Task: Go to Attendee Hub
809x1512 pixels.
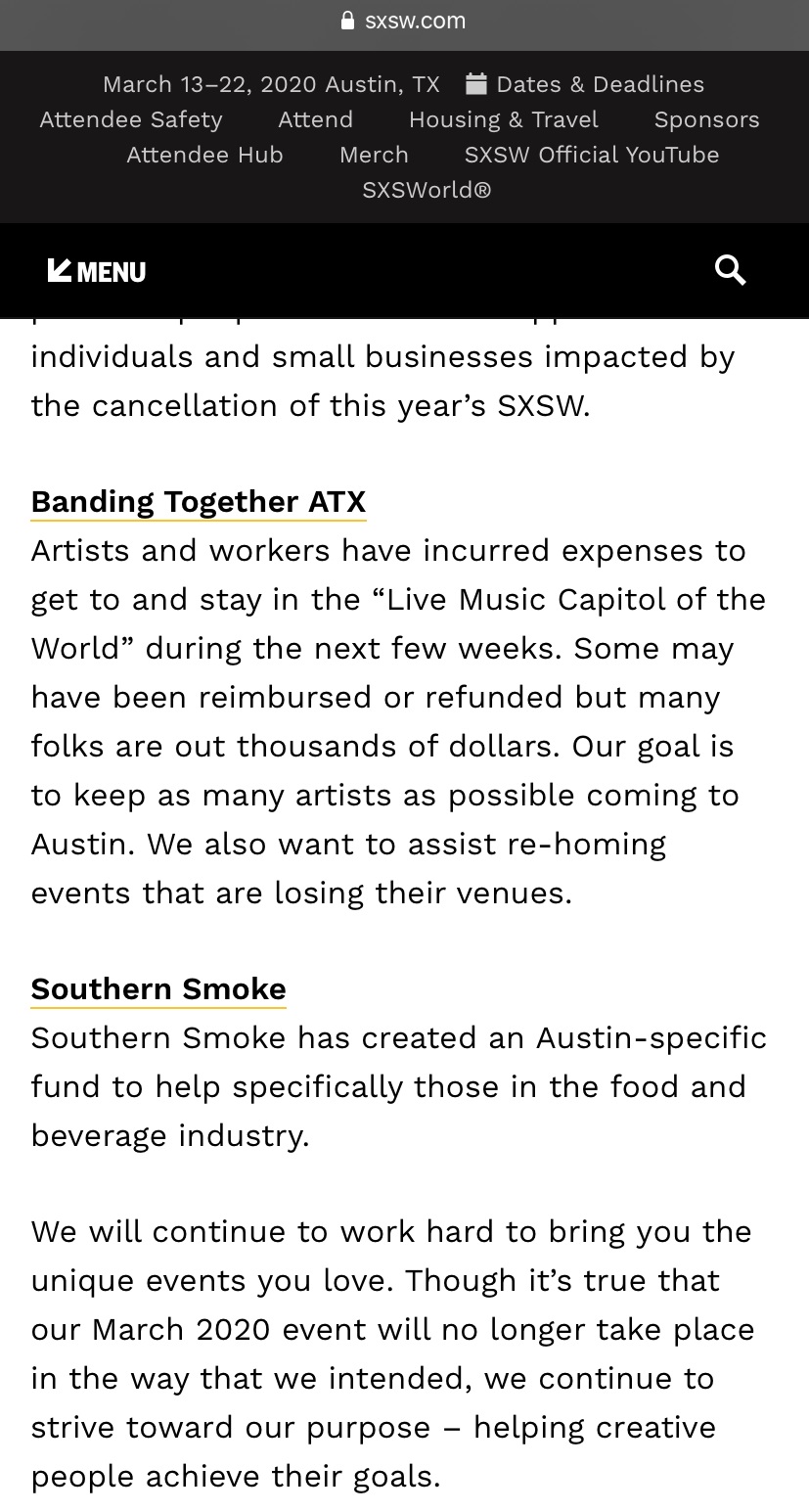Action: point(204,155)
